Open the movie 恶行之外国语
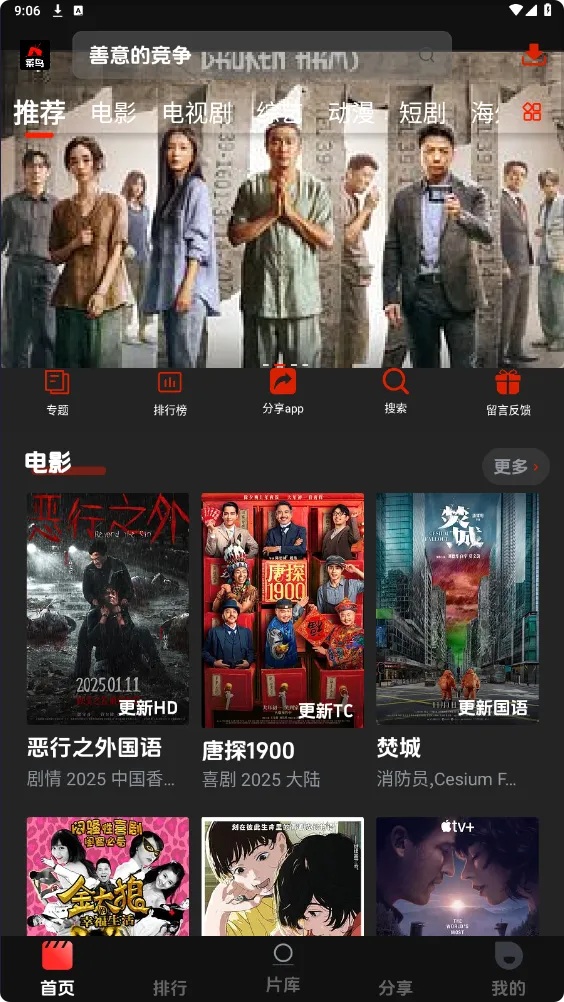564x1002 pixels. 107,640
